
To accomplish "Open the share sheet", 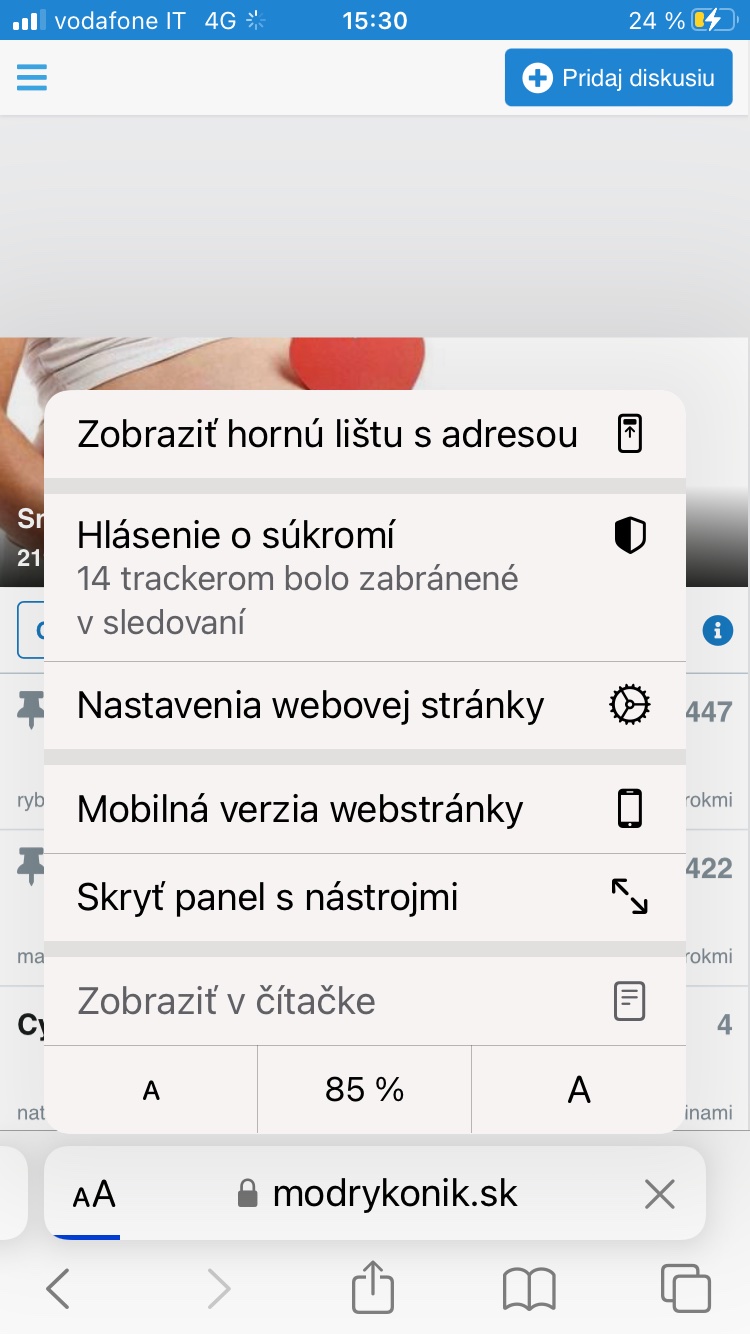I will 372,1287.
